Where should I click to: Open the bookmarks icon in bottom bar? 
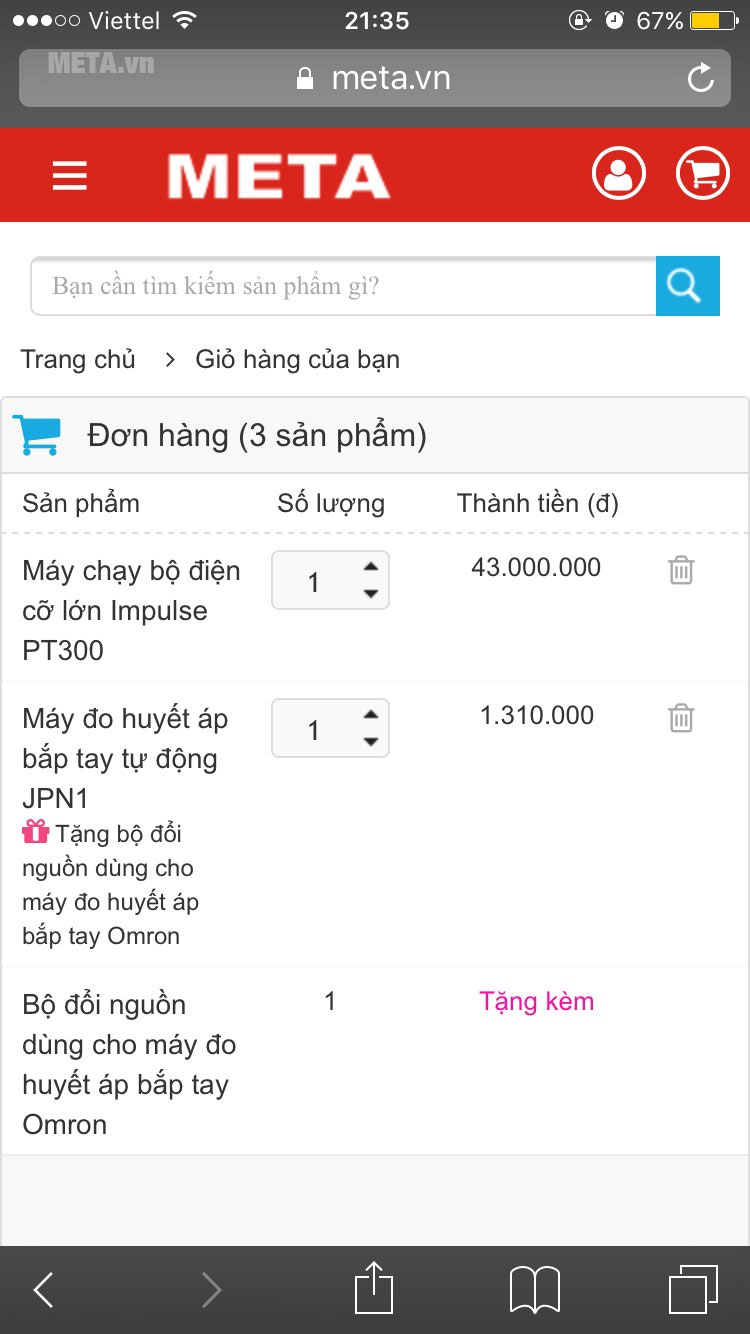[533, 1289]
